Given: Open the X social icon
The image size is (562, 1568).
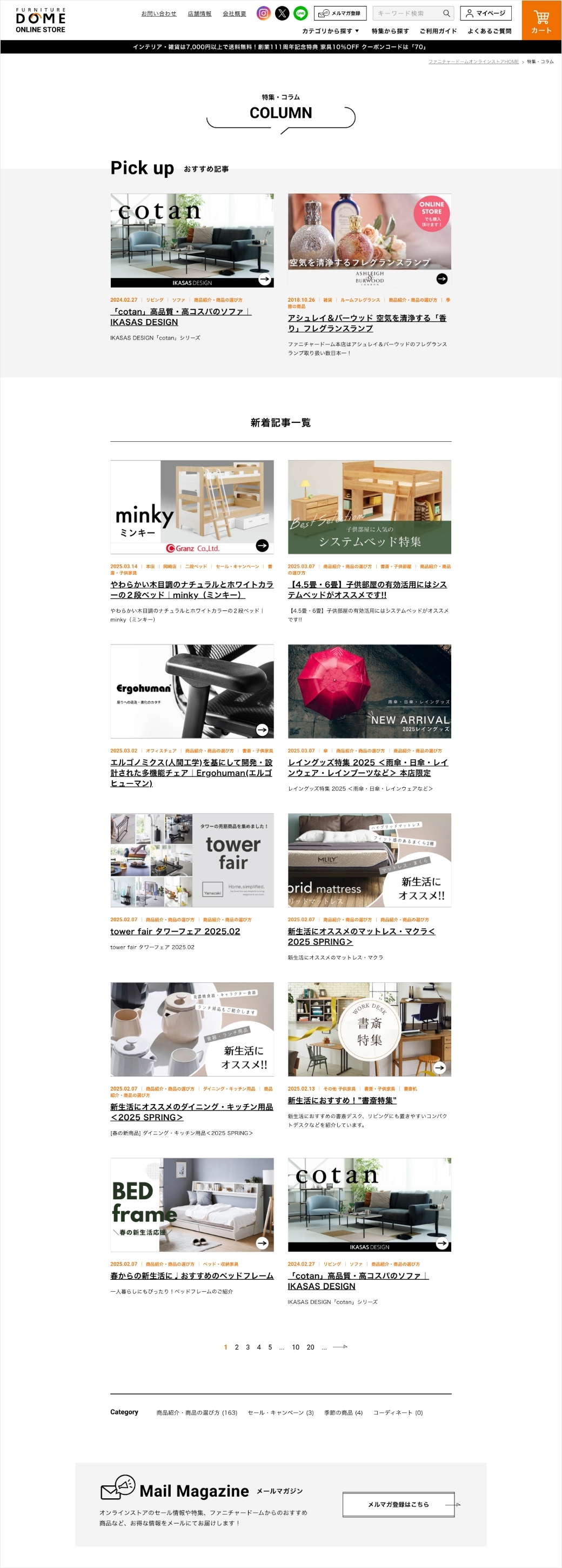Looking at the screenshot, I should (x=282, y=13).
